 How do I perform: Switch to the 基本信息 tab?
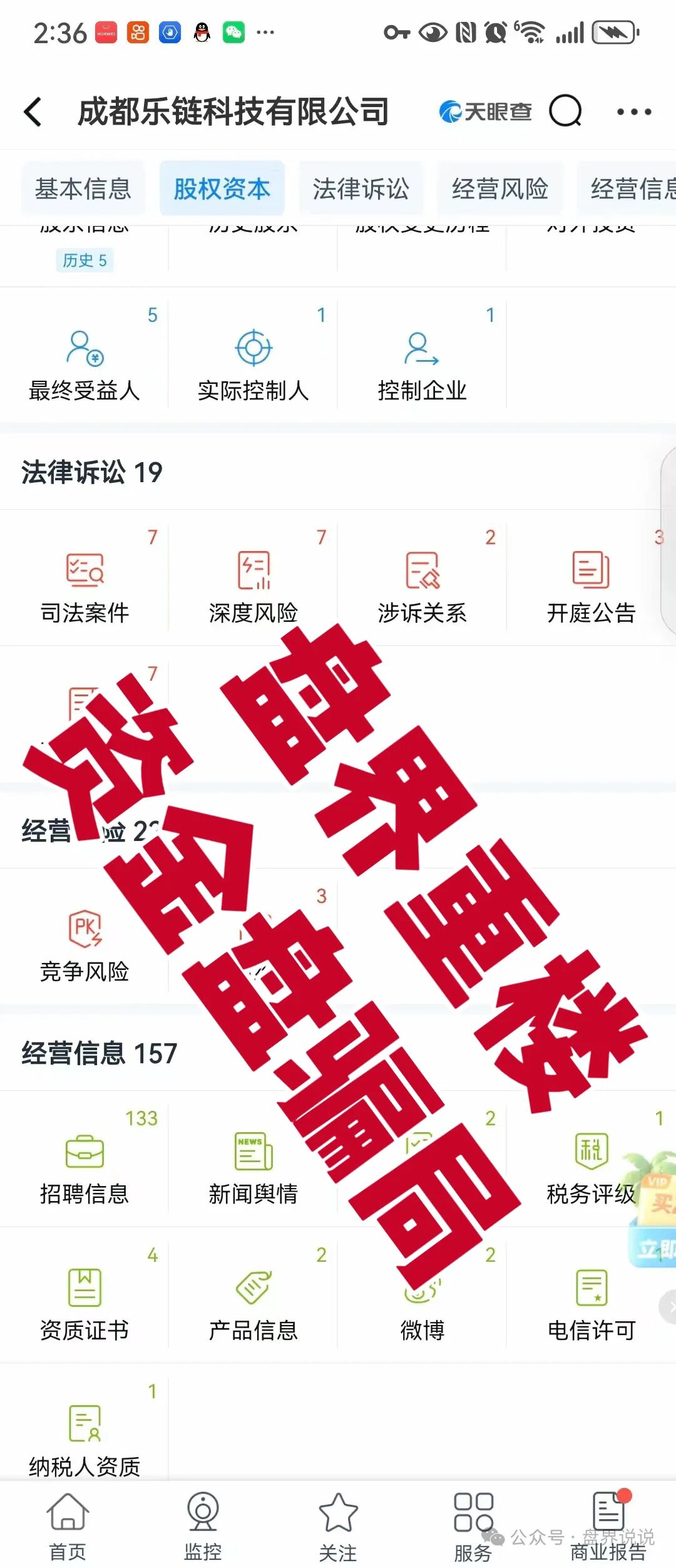[x=83, y=188]
